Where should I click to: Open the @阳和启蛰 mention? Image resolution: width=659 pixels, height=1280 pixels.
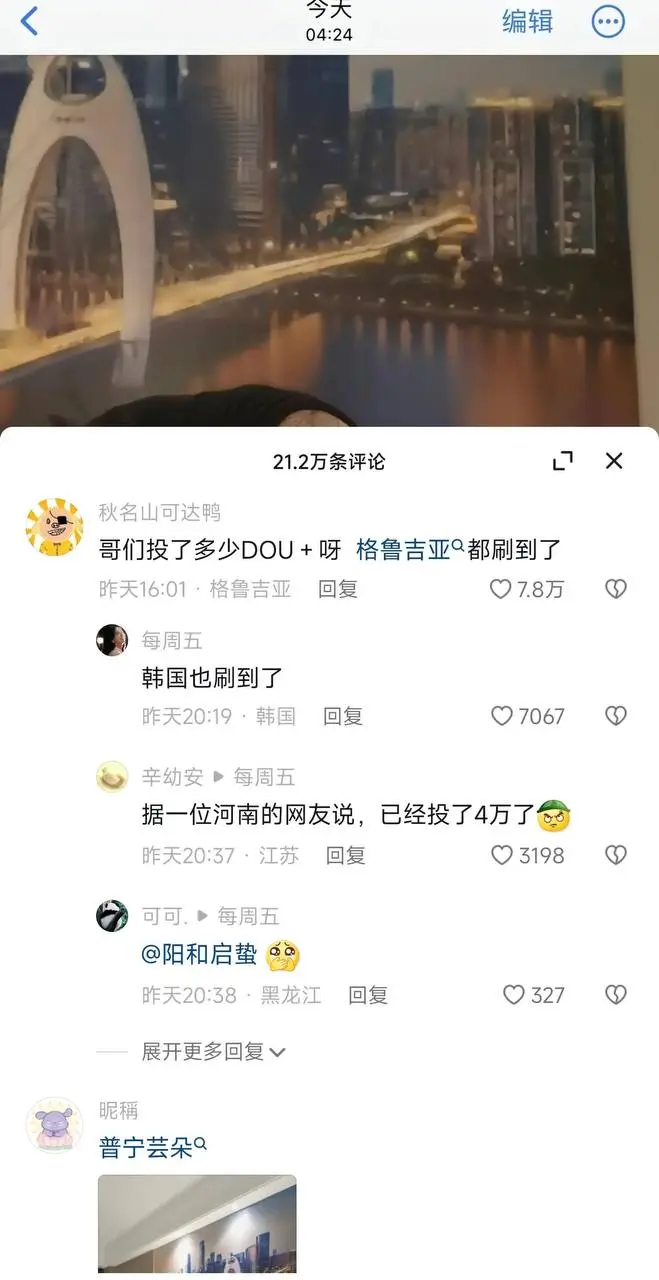click(x=199, y=955)
